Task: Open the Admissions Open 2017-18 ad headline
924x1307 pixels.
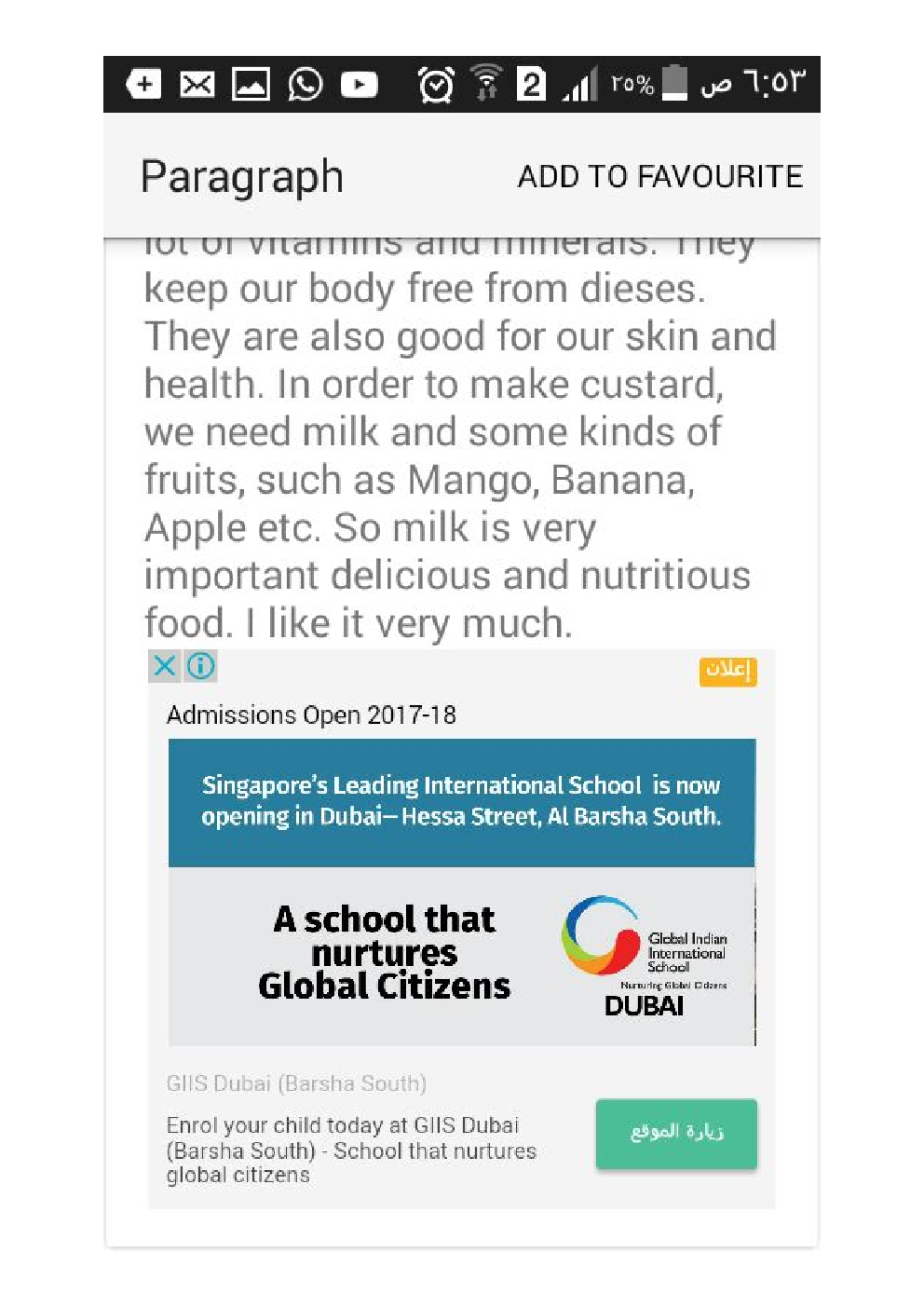Action: [311, 715]
